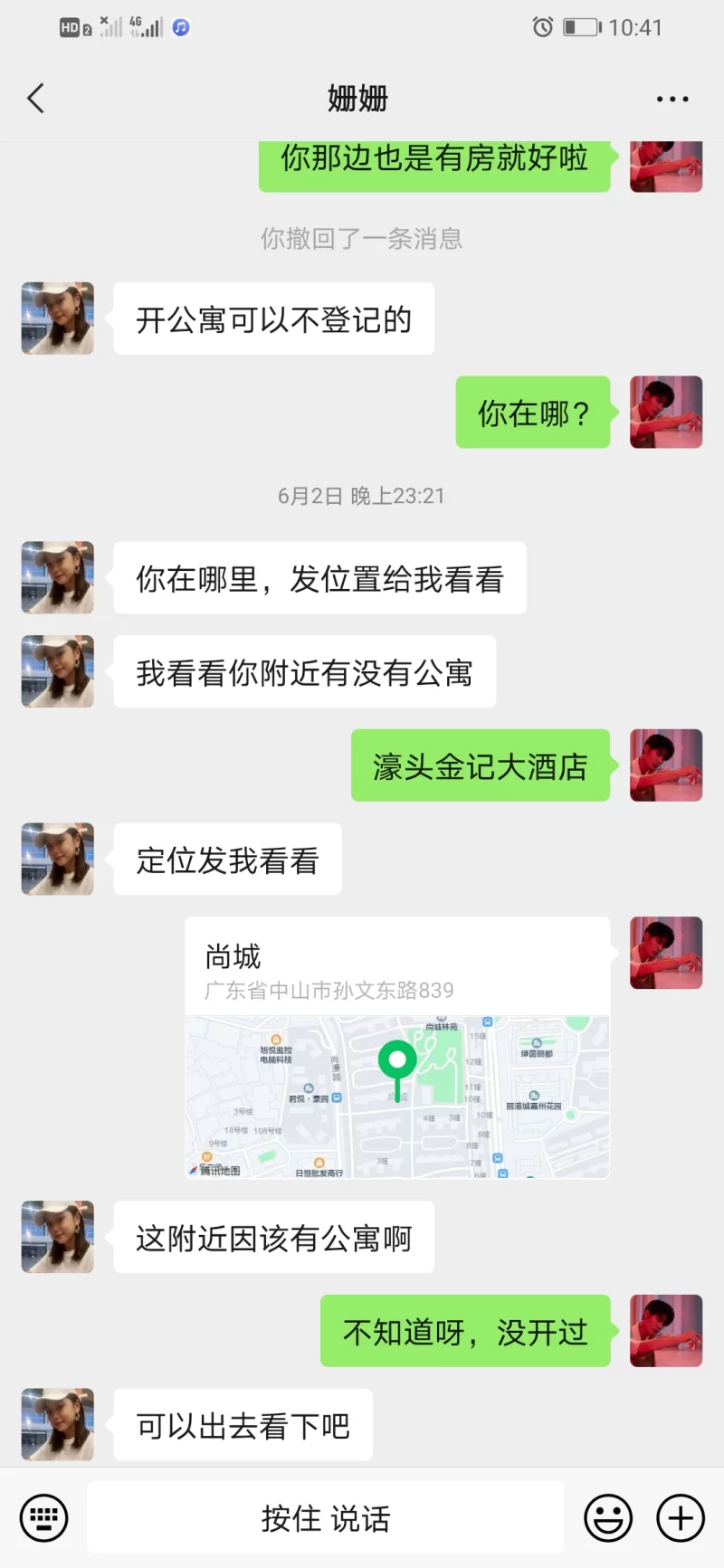Open the chat info overflow menu
This screenshot has height=1568, width=724.
[x=672, y=100]
